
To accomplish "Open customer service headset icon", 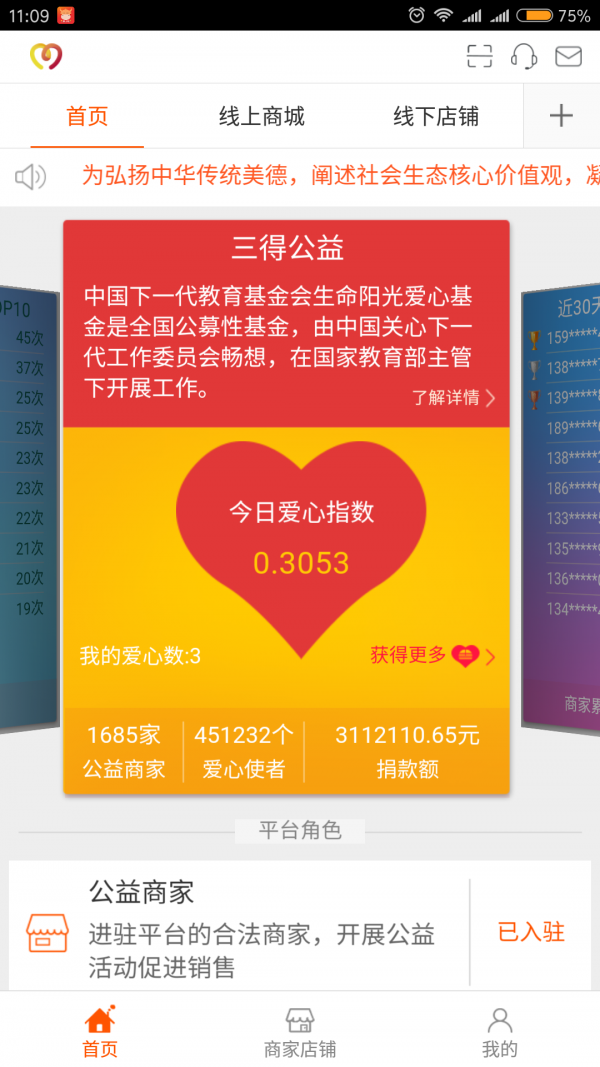I will point(524,56).
